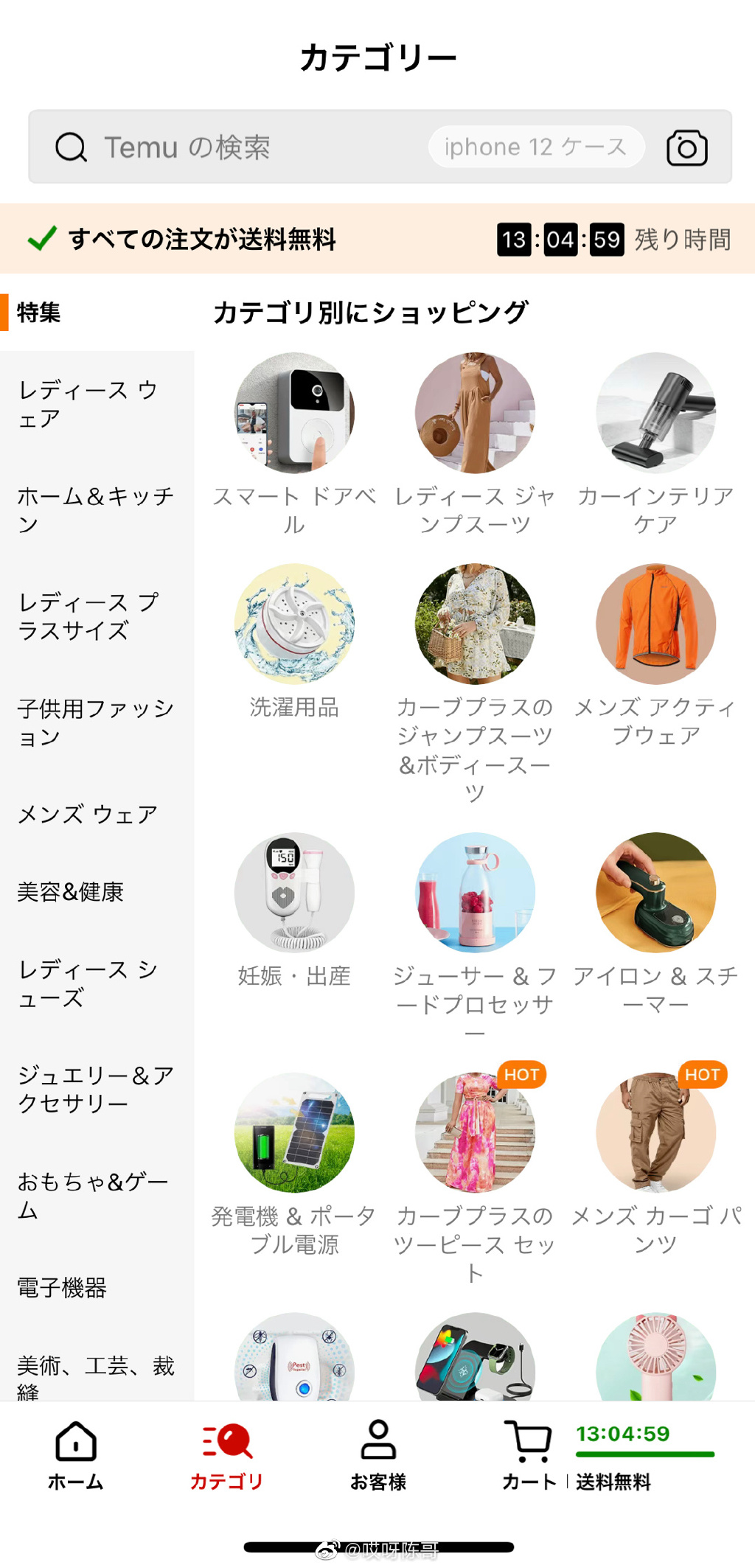Open the お客様 account tab
Image resolution: width=755 pixels, height=1568 pixels.
pyautogui.click(x=377, y=1455)
